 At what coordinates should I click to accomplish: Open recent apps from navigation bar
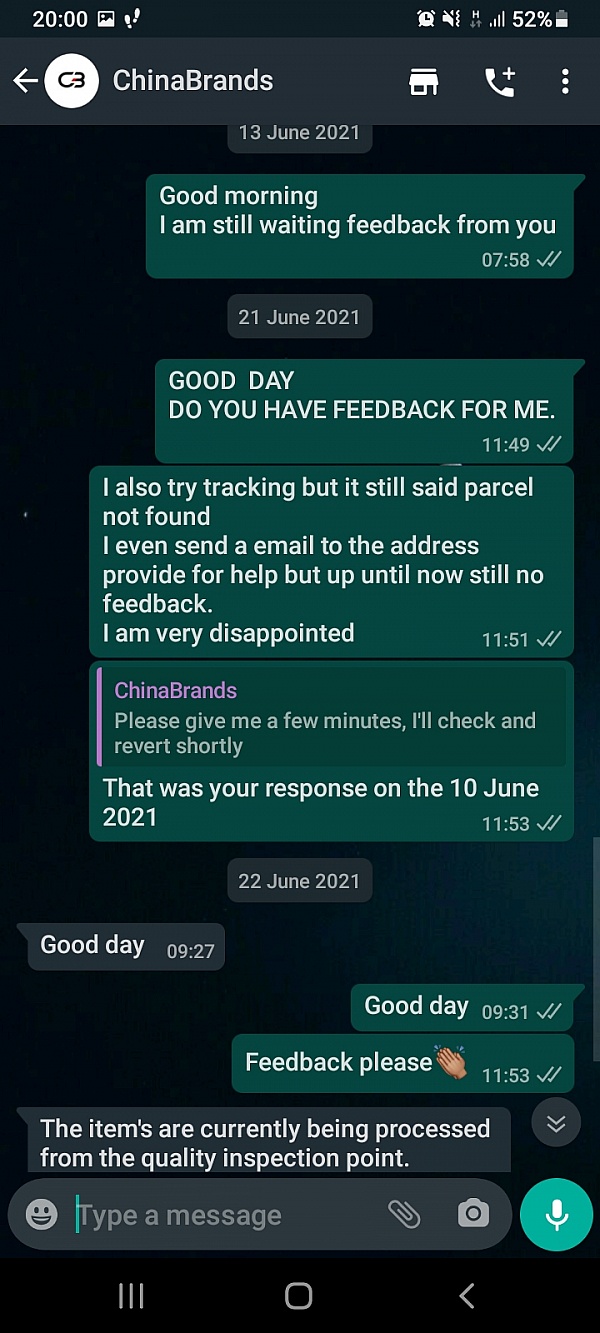pyautogui.click(x=131, y=1296)
